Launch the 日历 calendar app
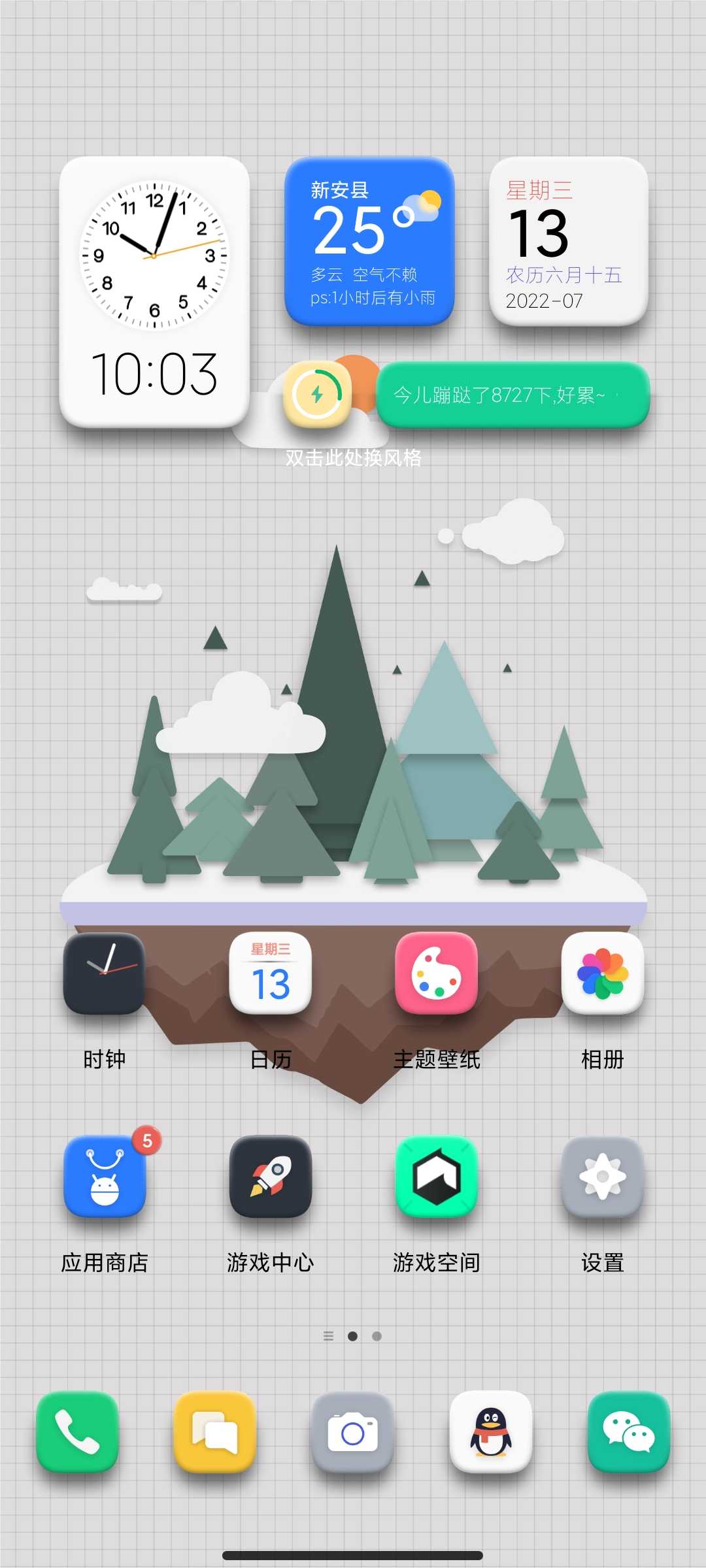 (x=270, y=973)
